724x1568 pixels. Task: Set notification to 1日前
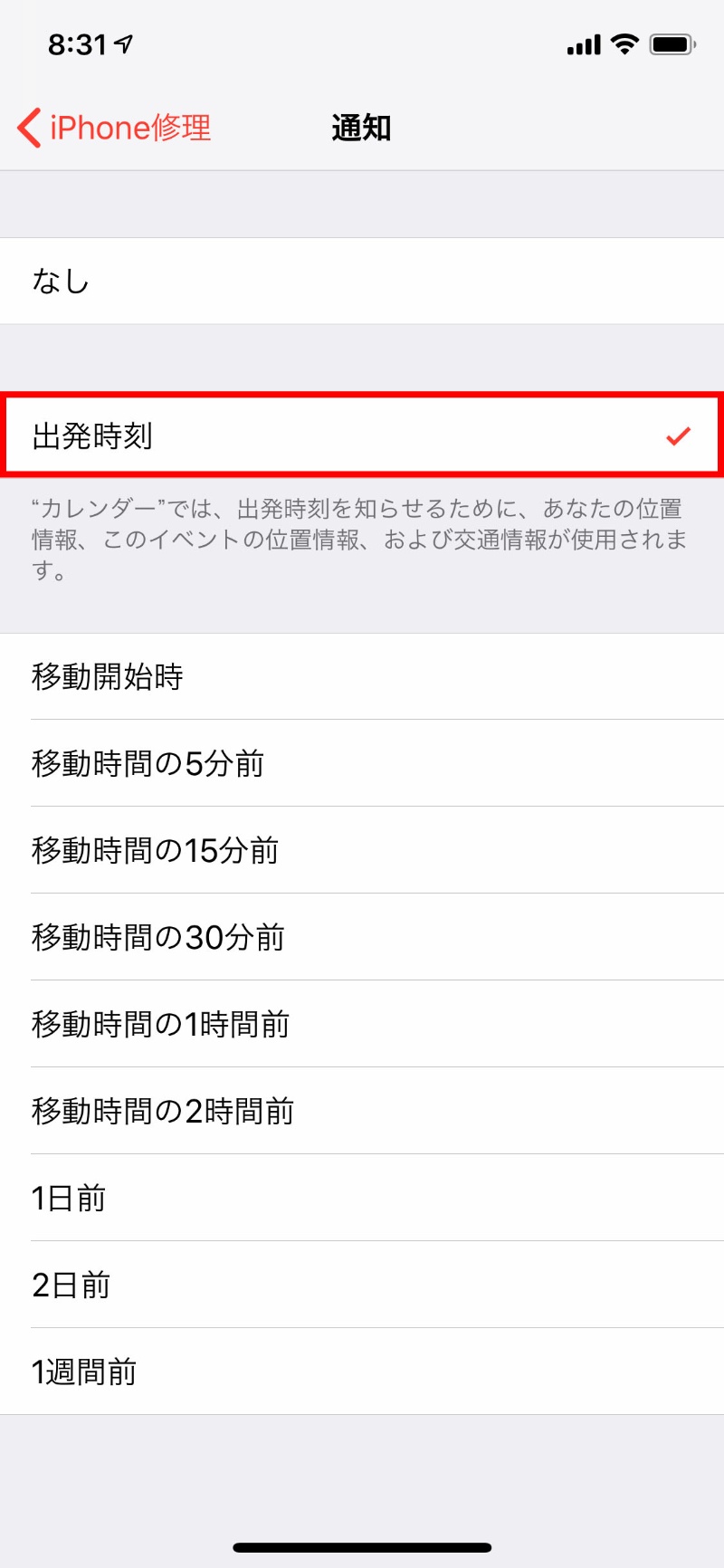362,1198
